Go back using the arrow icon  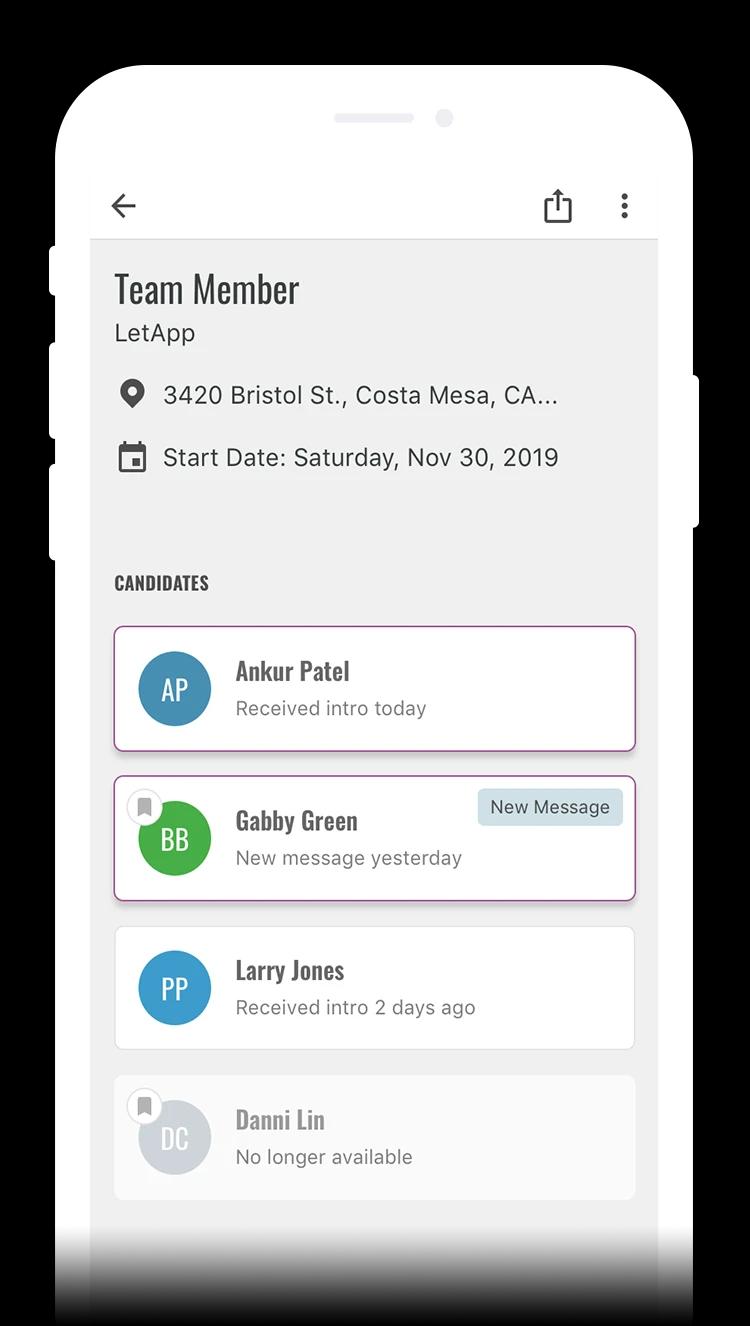(x=123, y=206)
